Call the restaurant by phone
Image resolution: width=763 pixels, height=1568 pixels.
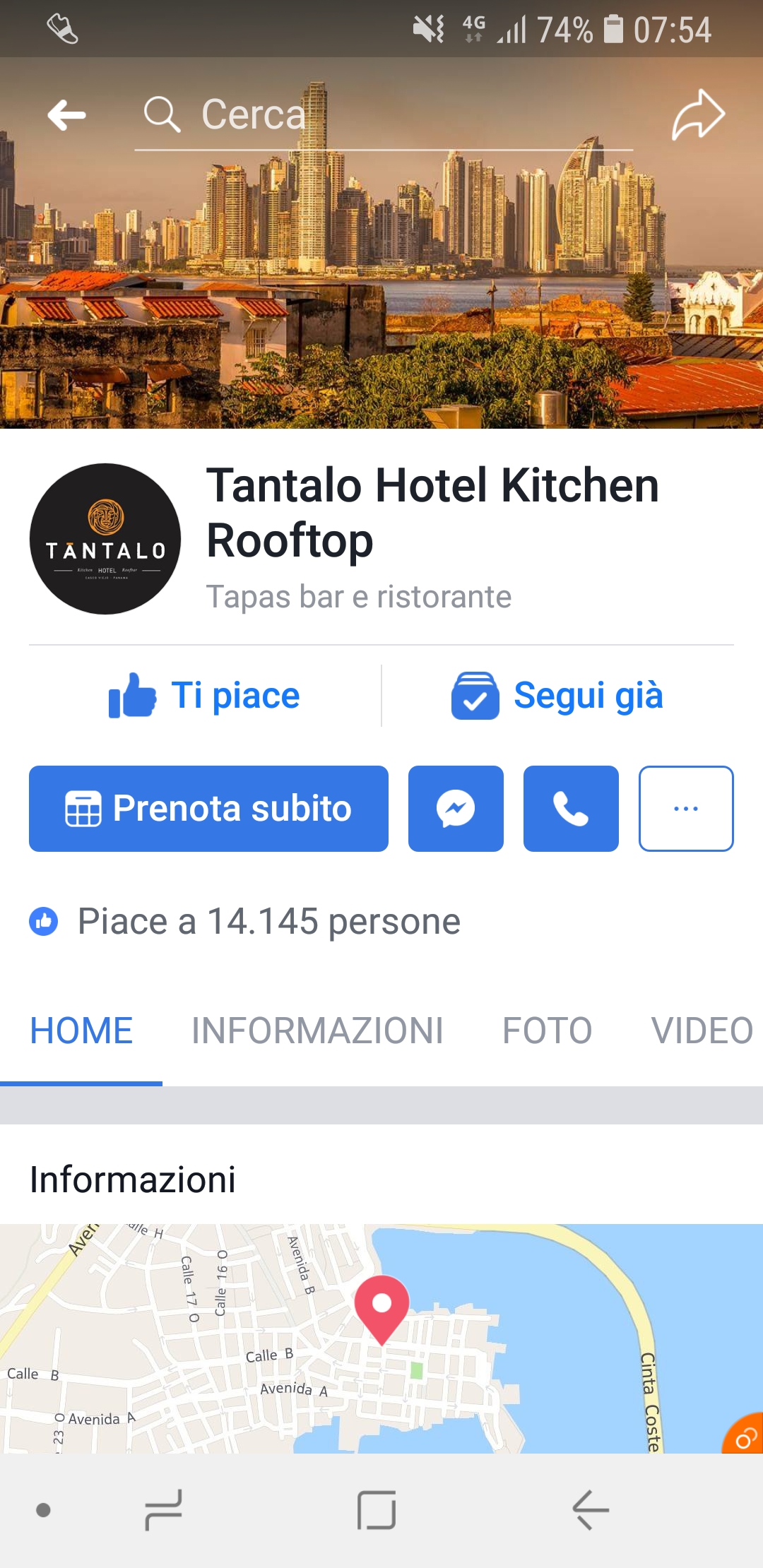pos(571,809)
